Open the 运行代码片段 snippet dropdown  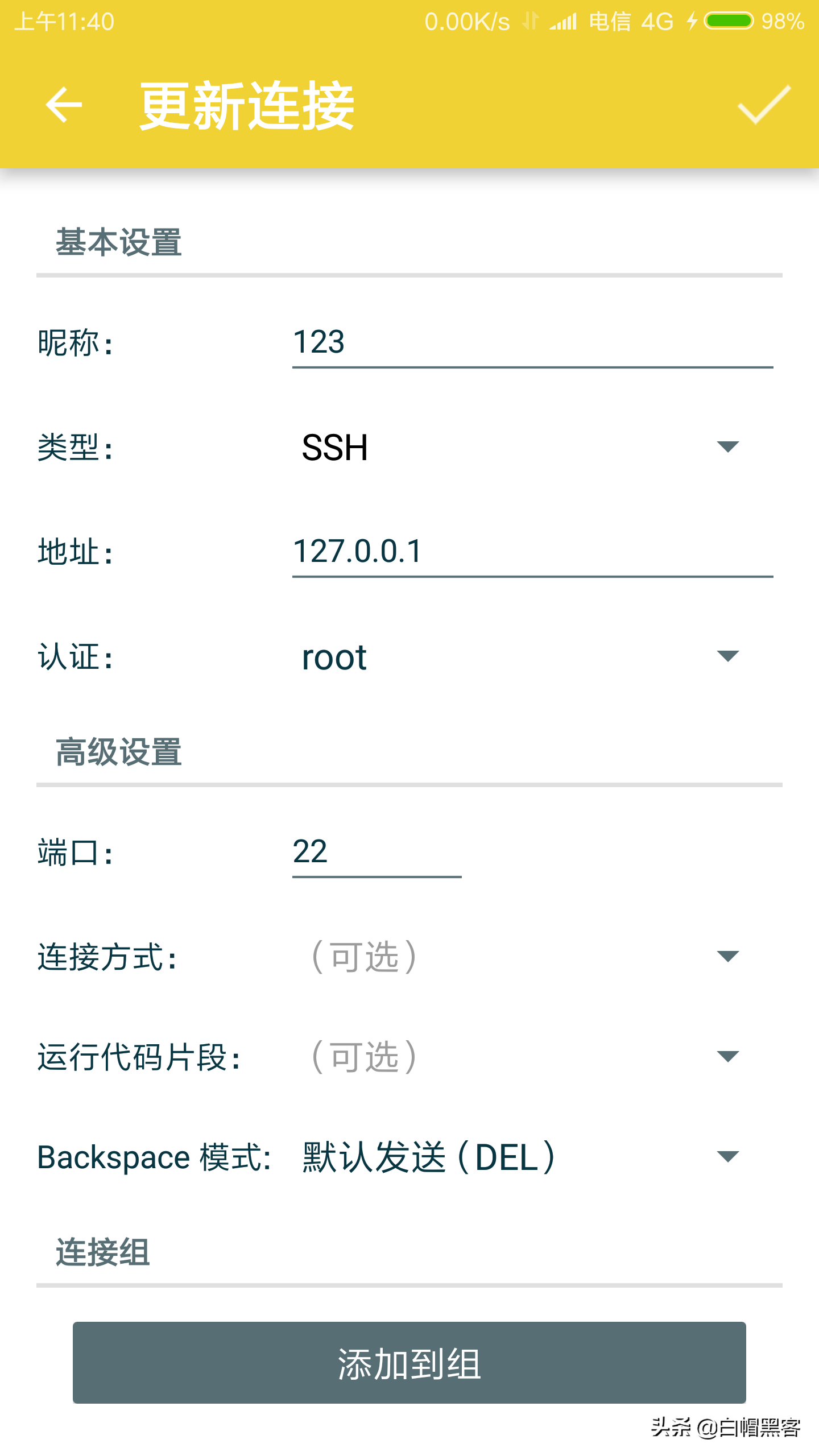coord(728,1057)
